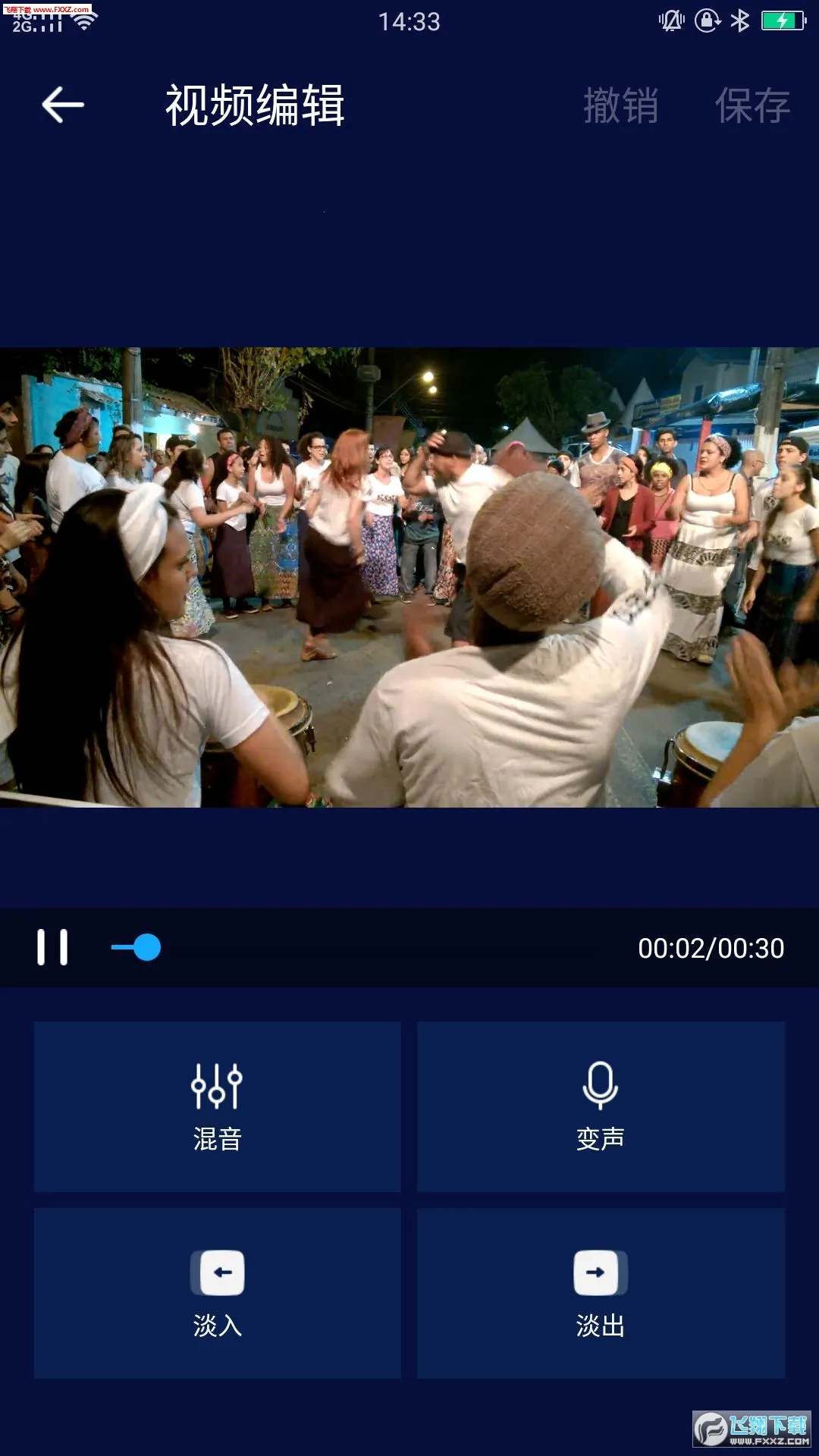This screenshot has height=1456, width=819.
Task: Pause the video playback
Action: coord(52,947)
